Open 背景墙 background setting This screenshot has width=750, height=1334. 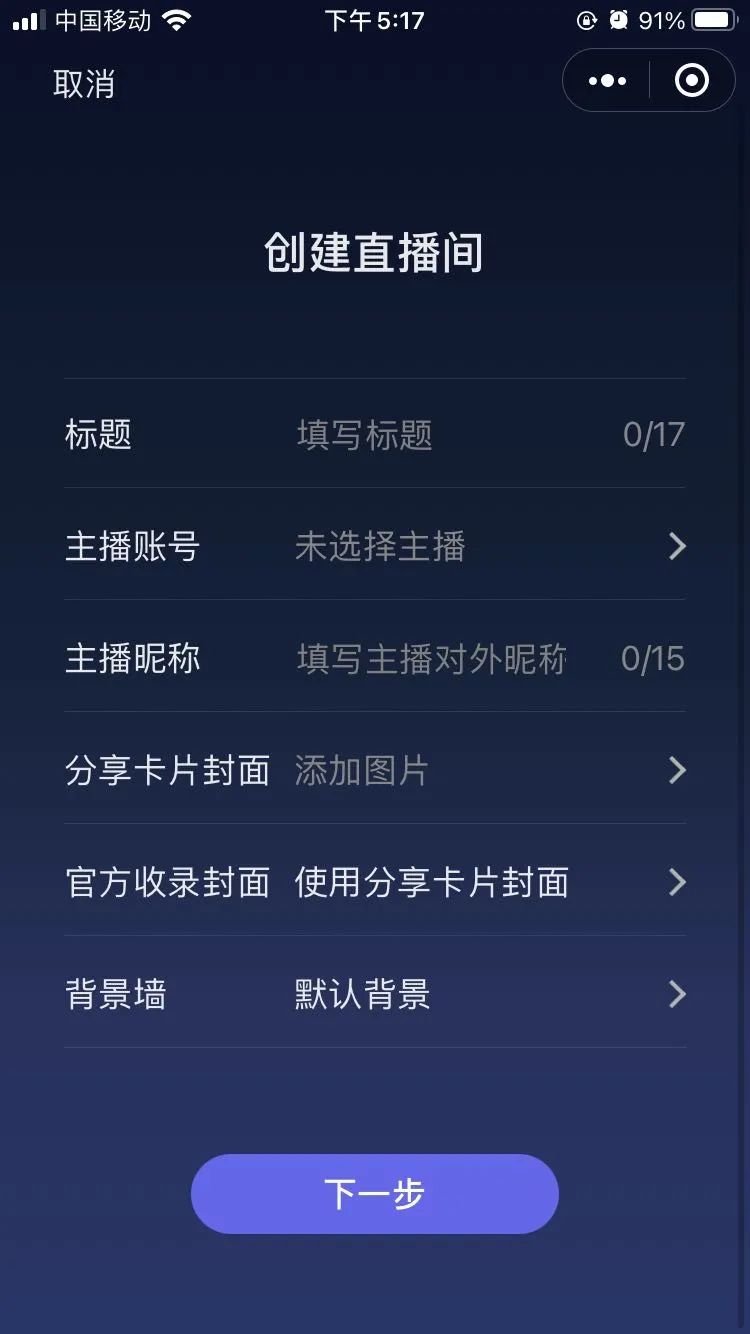[x=480, y=995]
